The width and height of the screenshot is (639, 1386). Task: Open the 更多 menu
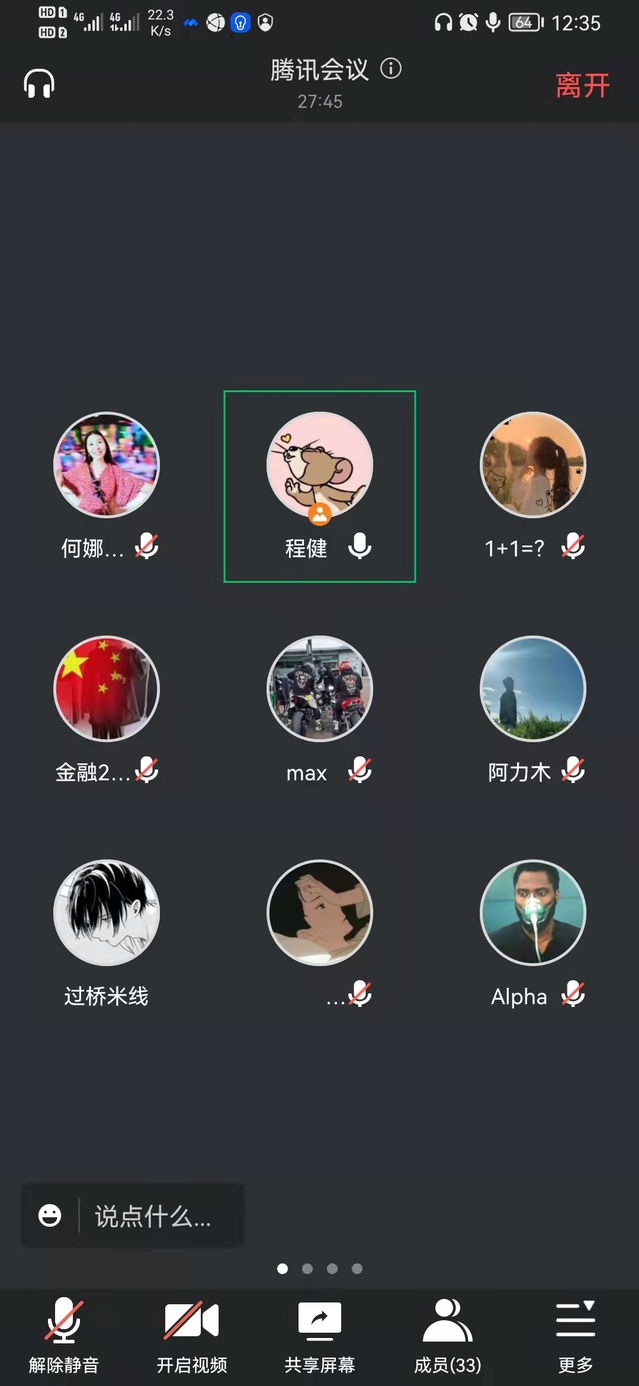click(575, 1334)
